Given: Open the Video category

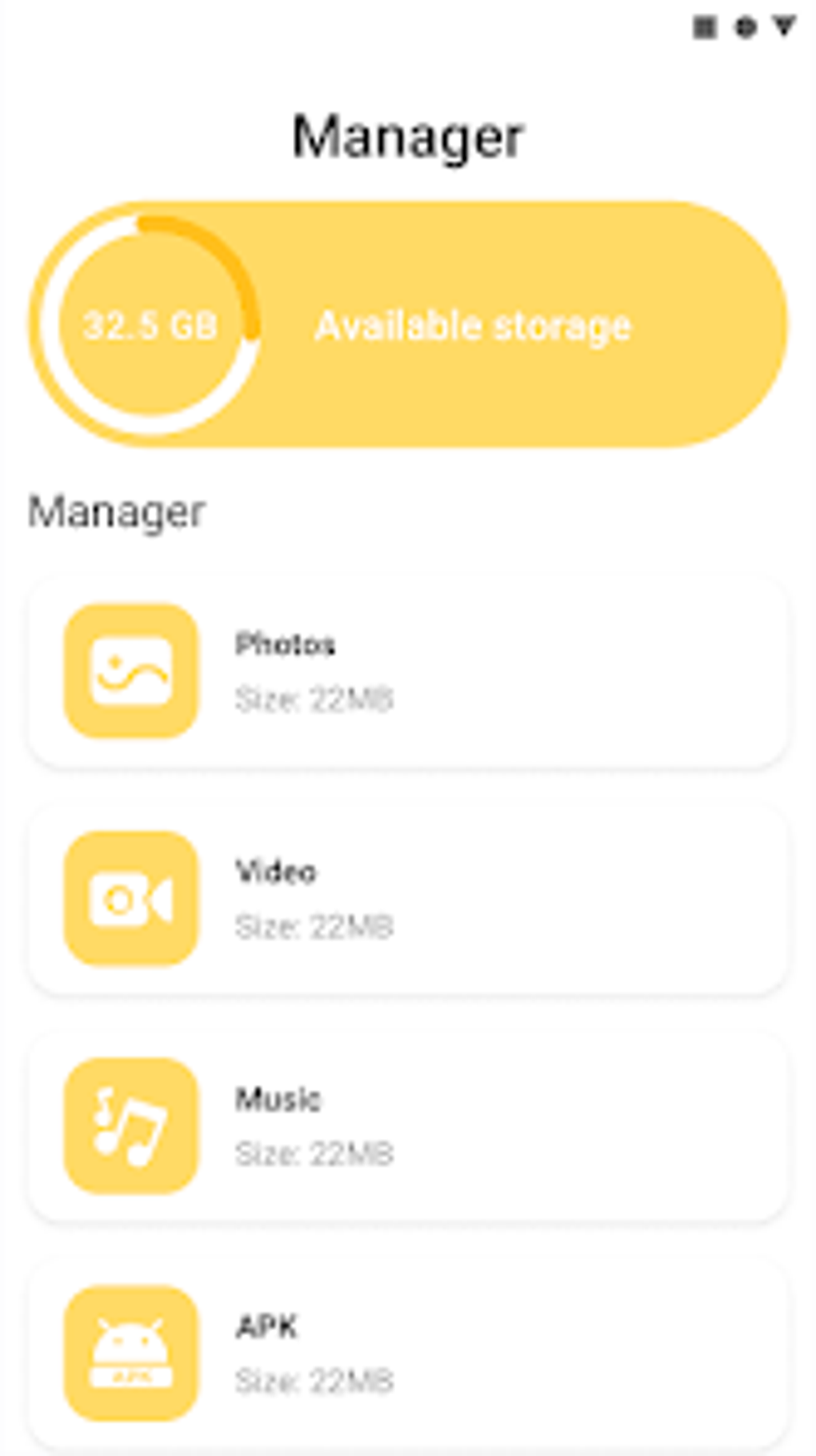Looking at the screenshot, I should click(408, 899).
